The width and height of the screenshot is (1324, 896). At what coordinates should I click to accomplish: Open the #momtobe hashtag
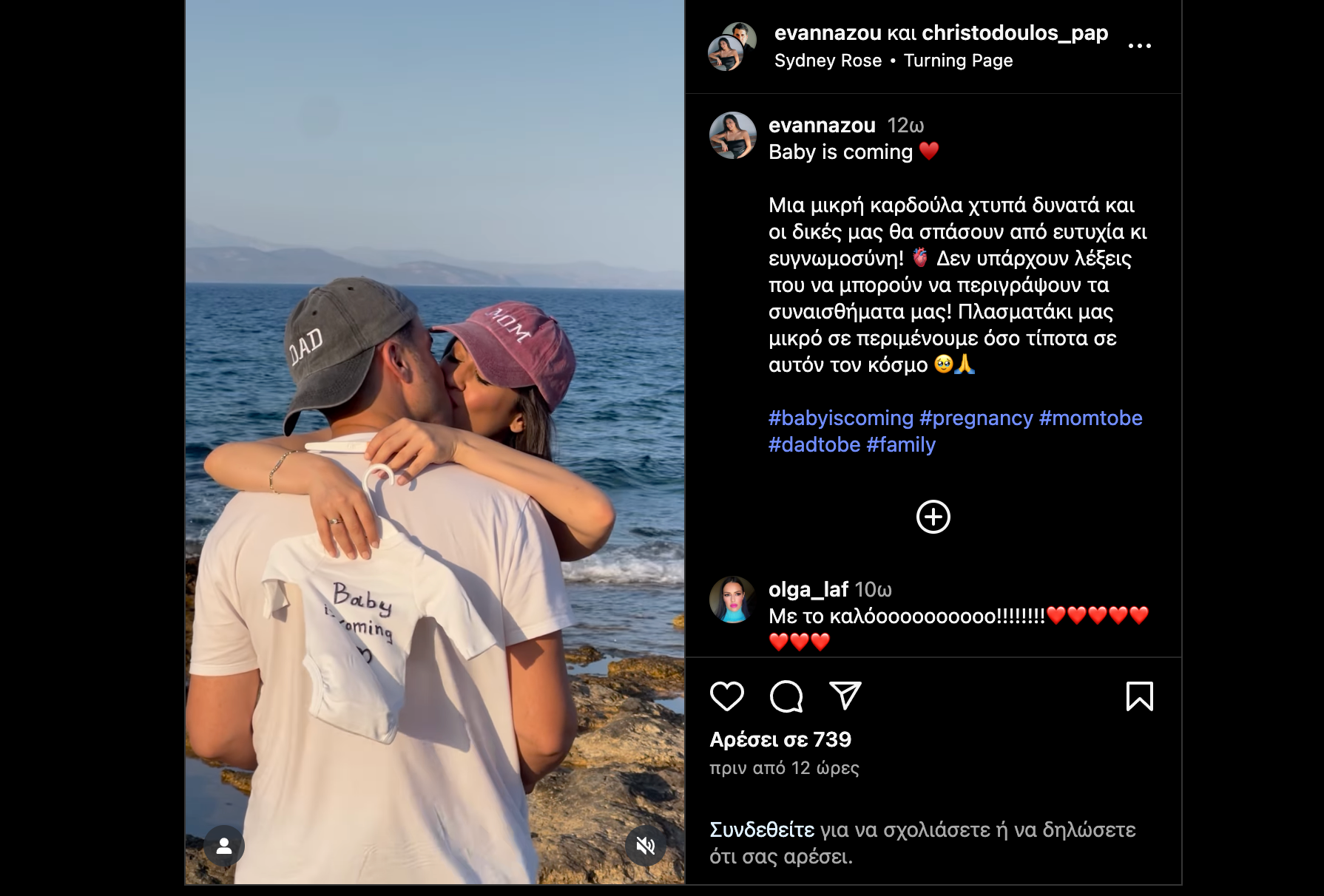1090,418
